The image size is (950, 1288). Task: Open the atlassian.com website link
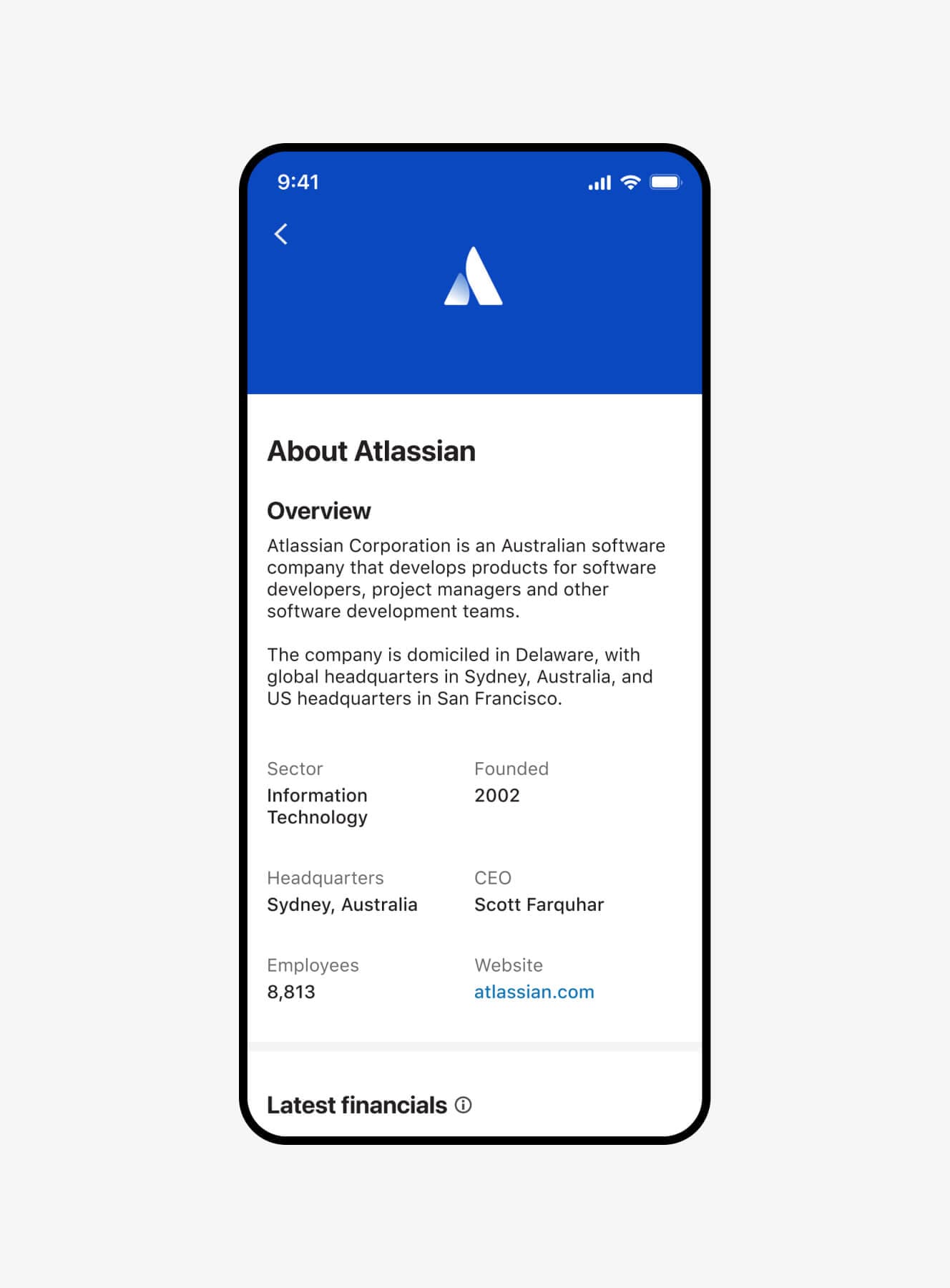534,992
